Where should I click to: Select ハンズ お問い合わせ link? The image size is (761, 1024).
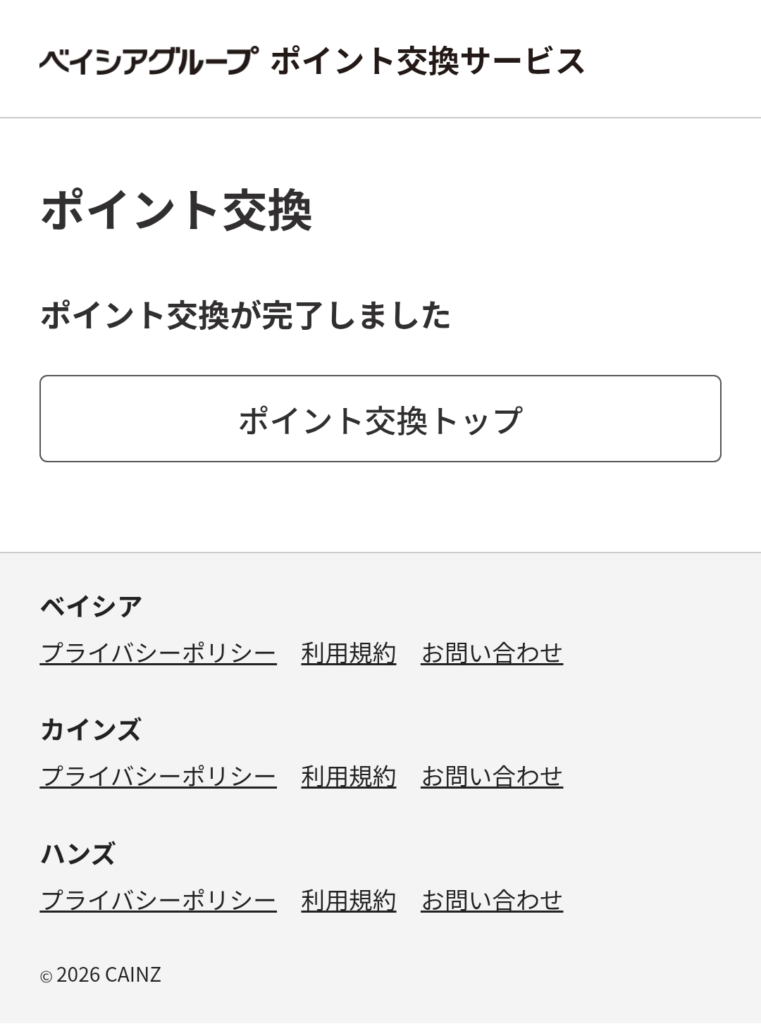tap(491, 901)
